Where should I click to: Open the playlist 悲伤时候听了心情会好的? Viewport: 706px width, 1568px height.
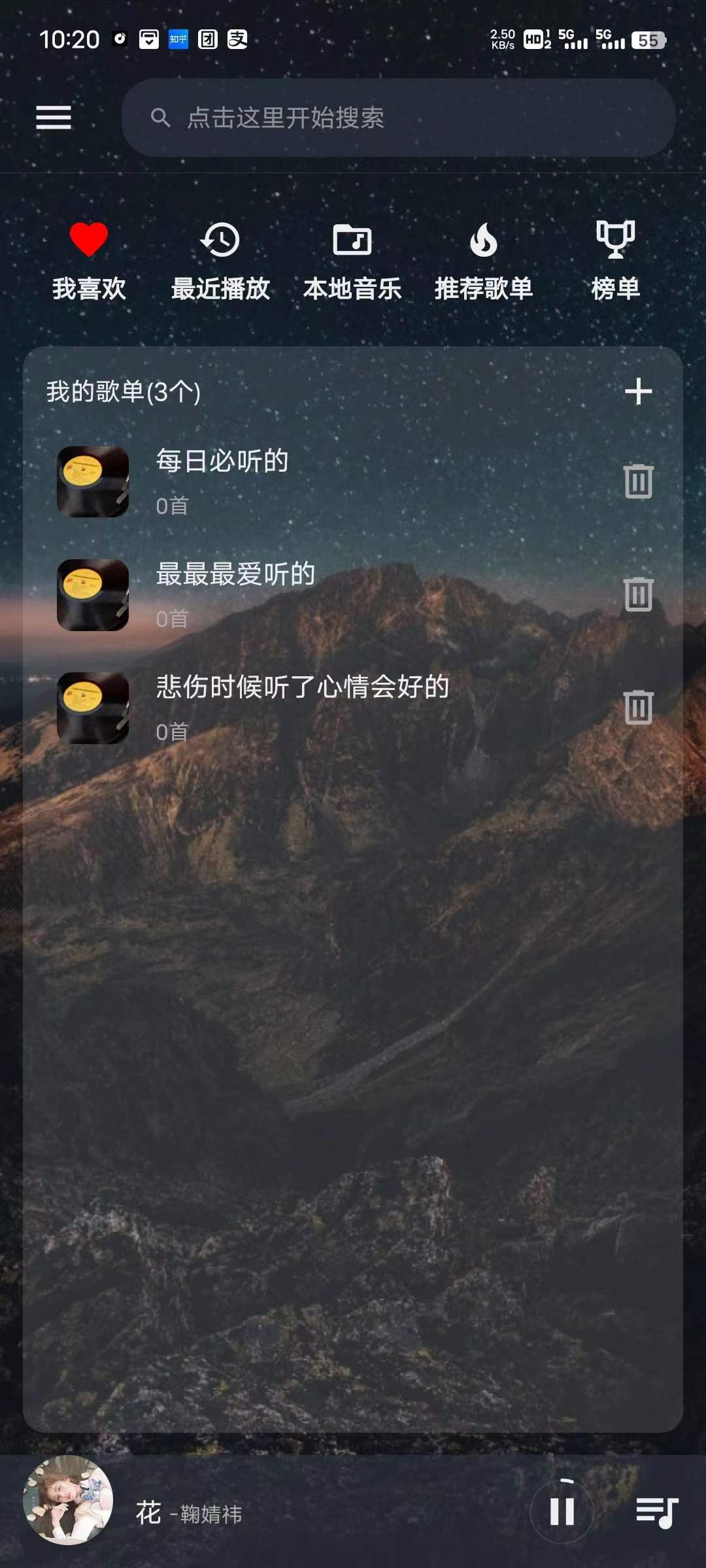pyautogui.click(x=302, y=707)
